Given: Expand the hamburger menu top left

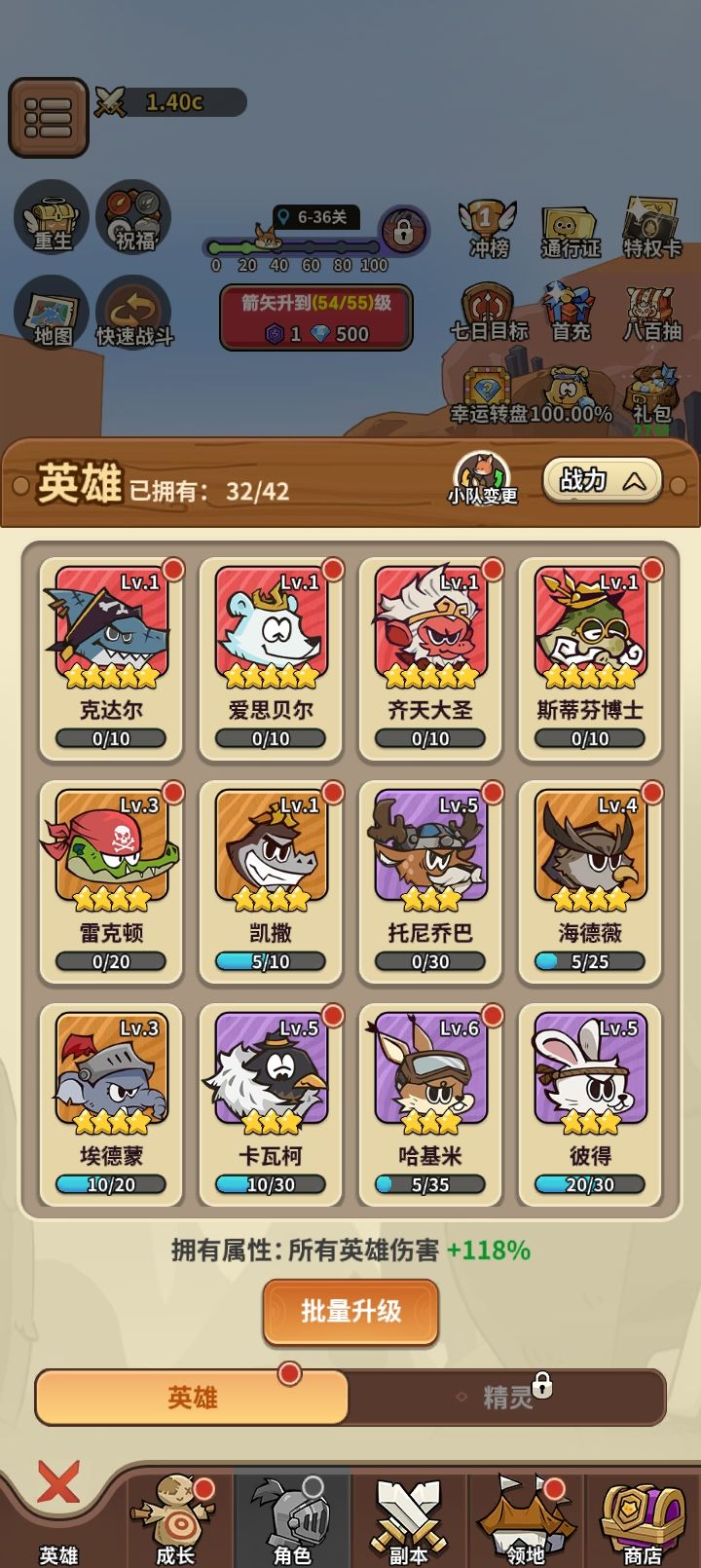Looking at the screenshot, I should point(47,117).
